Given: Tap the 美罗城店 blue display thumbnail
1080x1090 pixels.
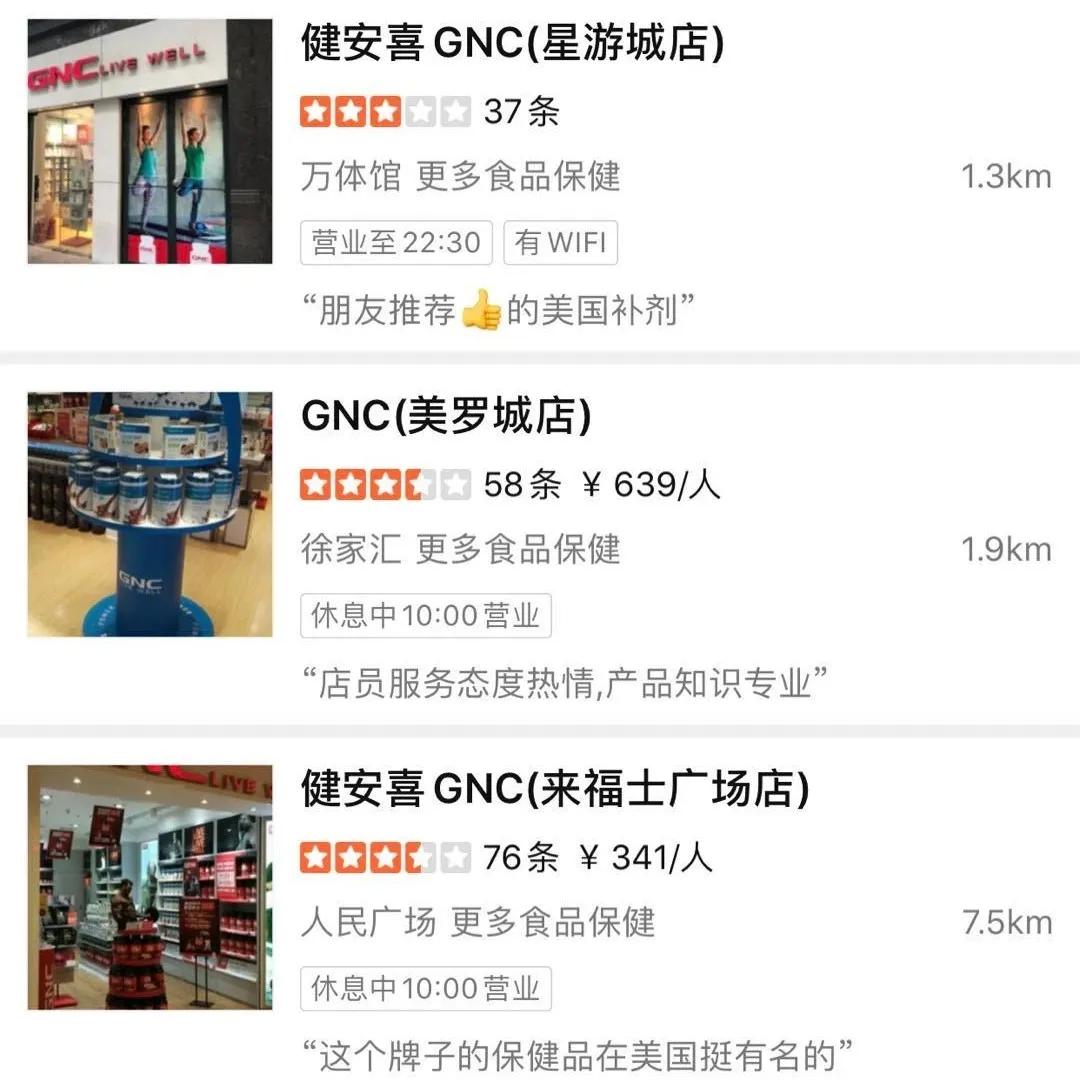Looking at the screenshot, I should 148,513.
